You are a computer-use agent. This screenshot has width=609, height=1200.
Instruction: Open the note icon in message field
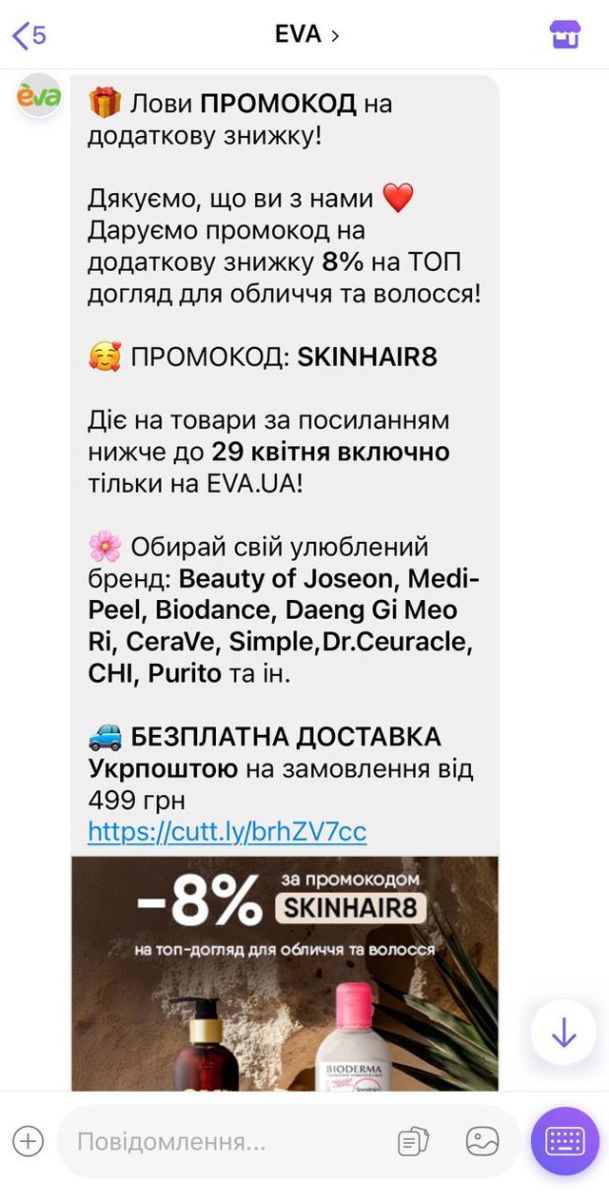(413, 1141)
